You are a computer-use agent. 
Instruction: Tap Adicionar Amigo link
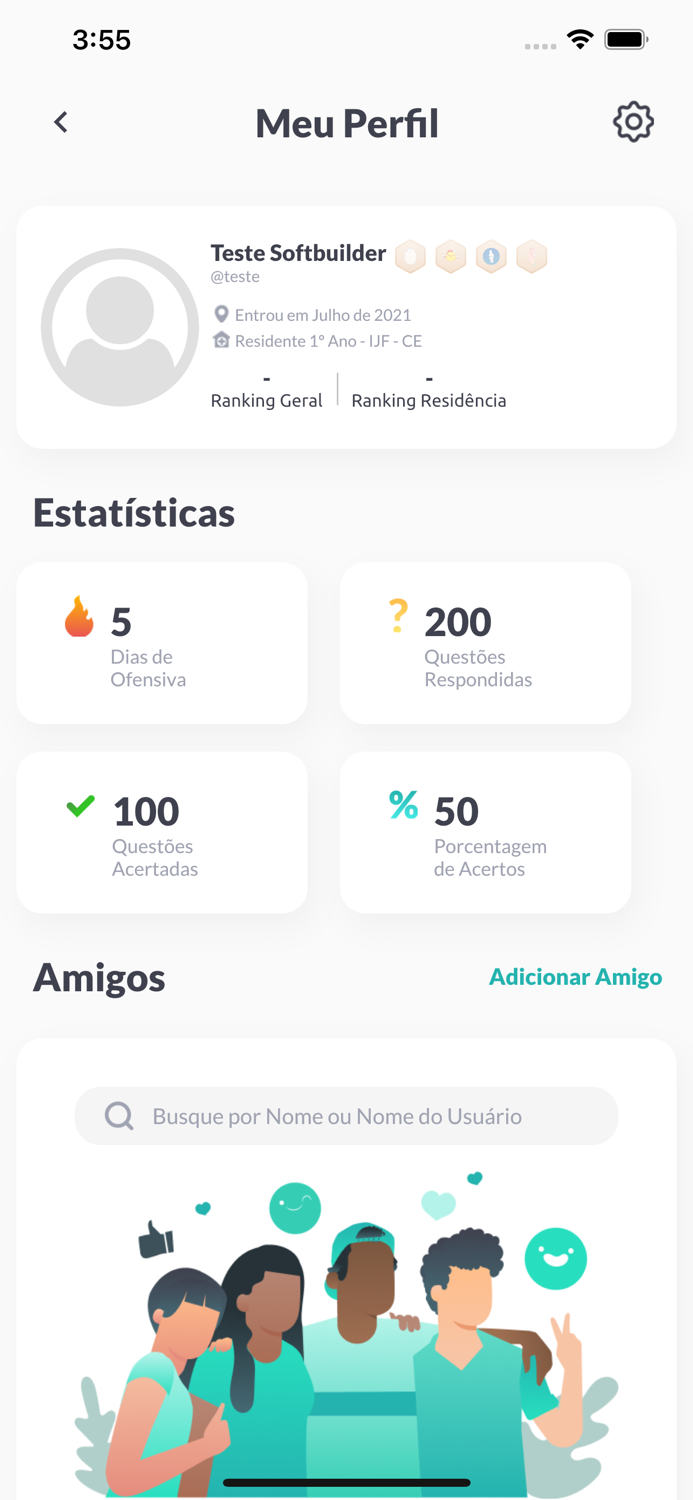575,977
